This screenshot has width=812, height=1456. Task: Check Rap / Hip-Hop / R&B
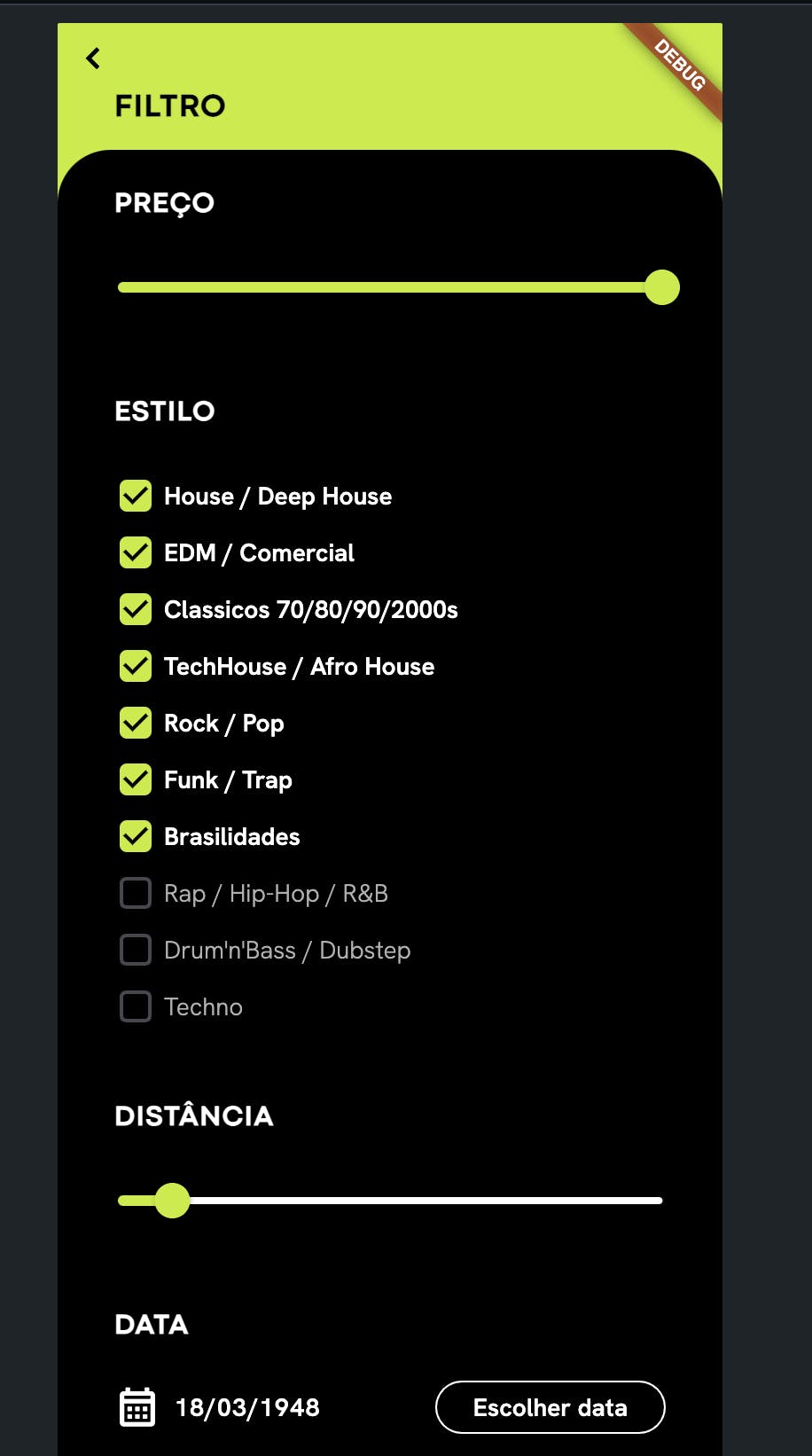(x=136, y=894)
